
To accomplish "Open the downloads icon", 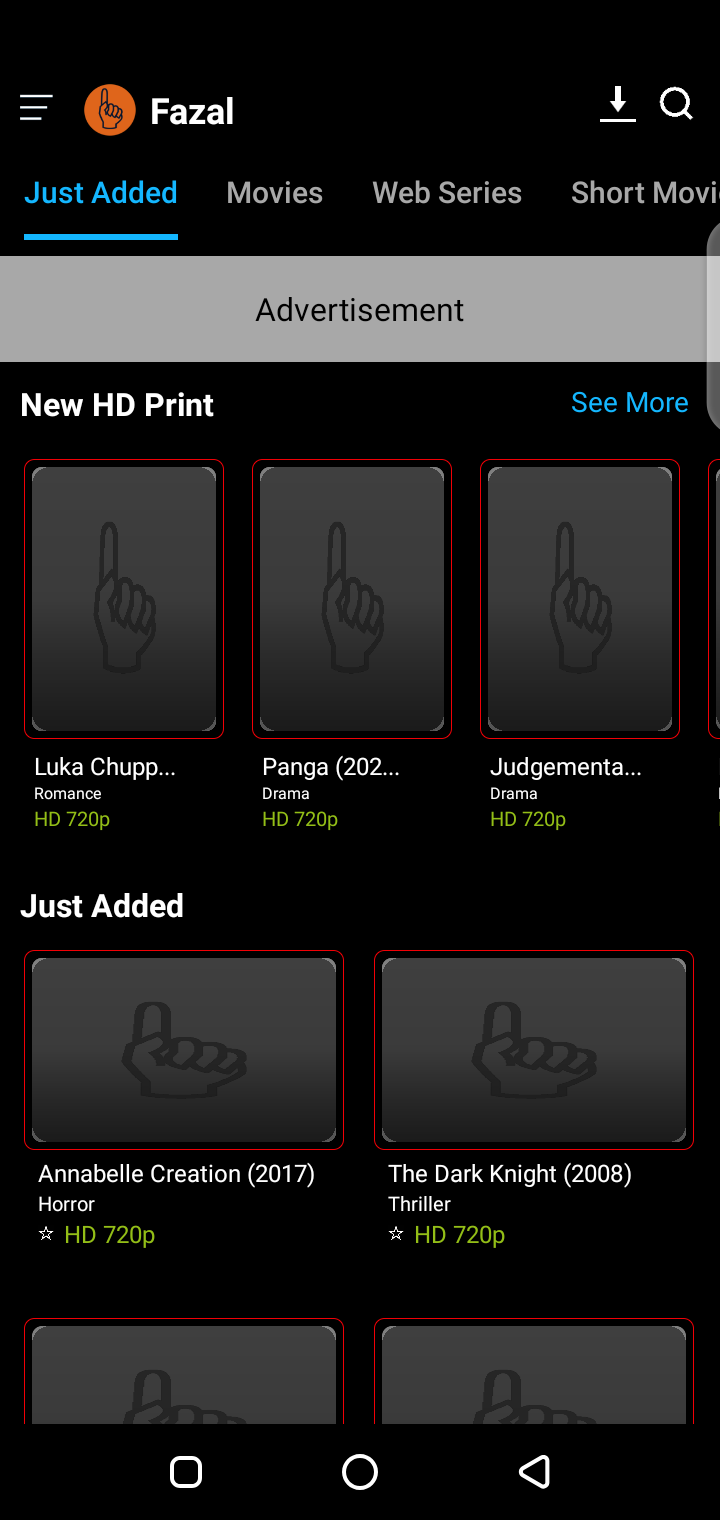I will (x=618, y=105).
